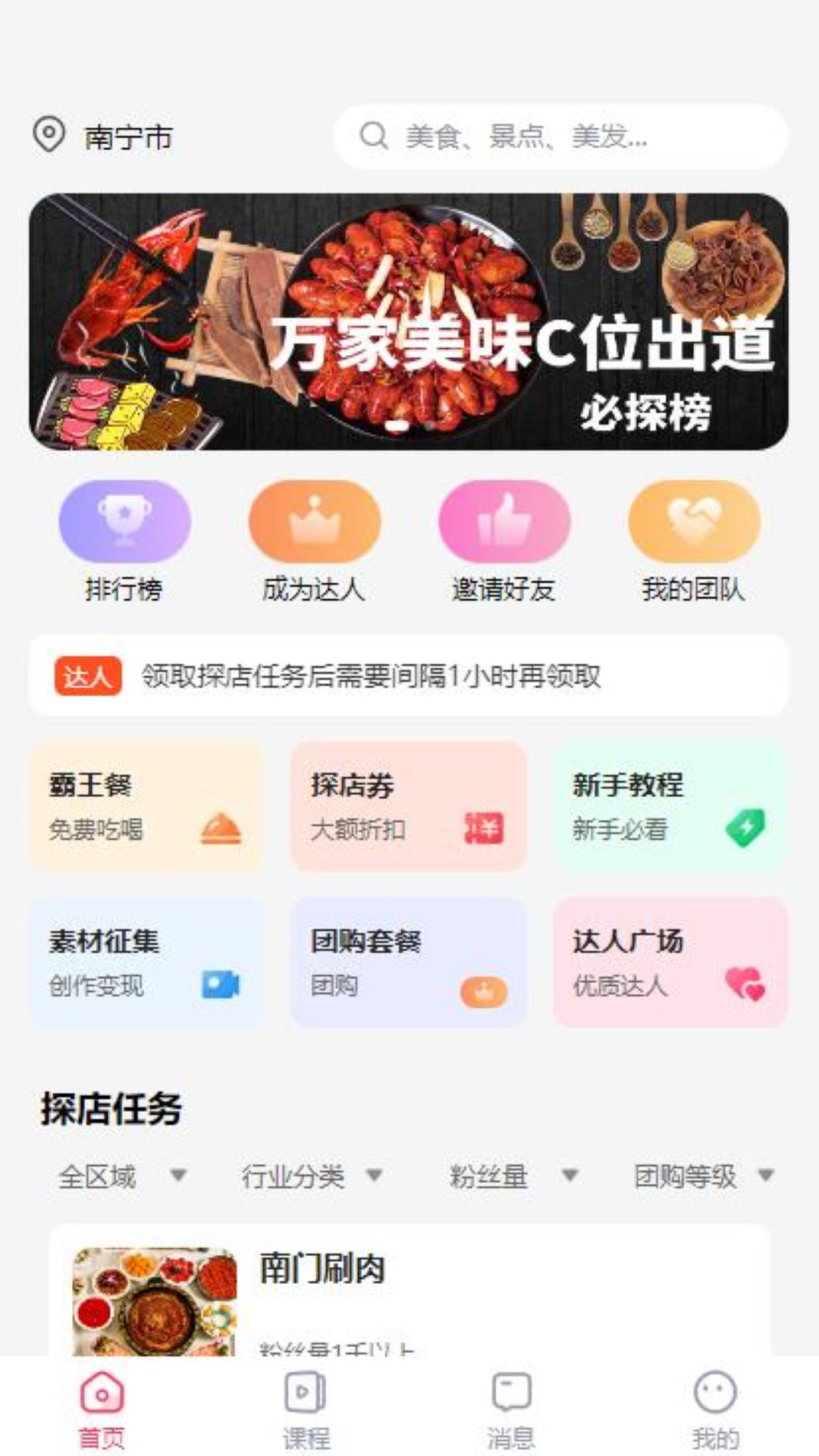Open the 南宁市 city selector
Screen dimensions: 819x1456
coord(105,137)
